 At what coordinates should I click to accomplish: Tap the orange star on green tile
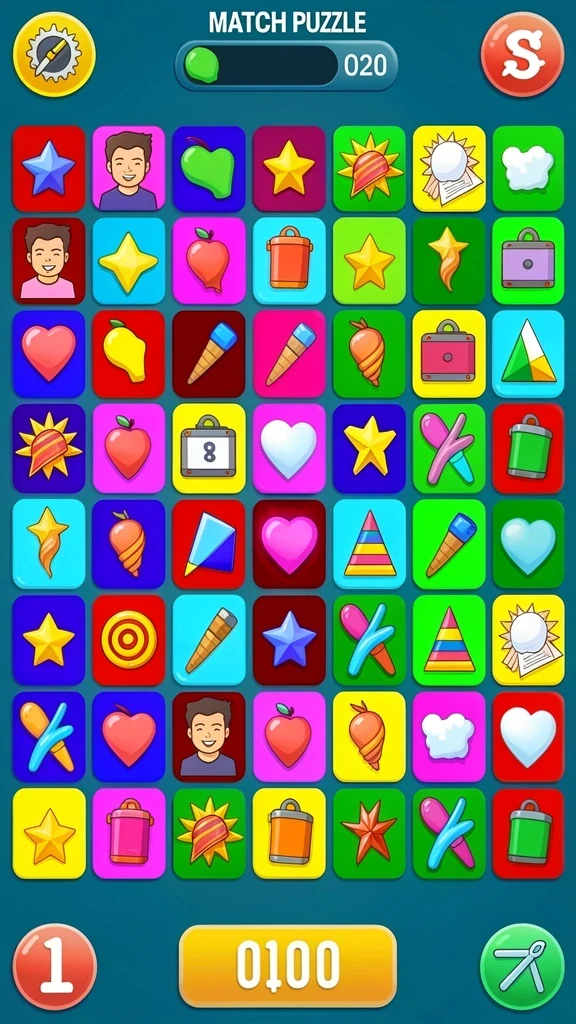[369, 833]
